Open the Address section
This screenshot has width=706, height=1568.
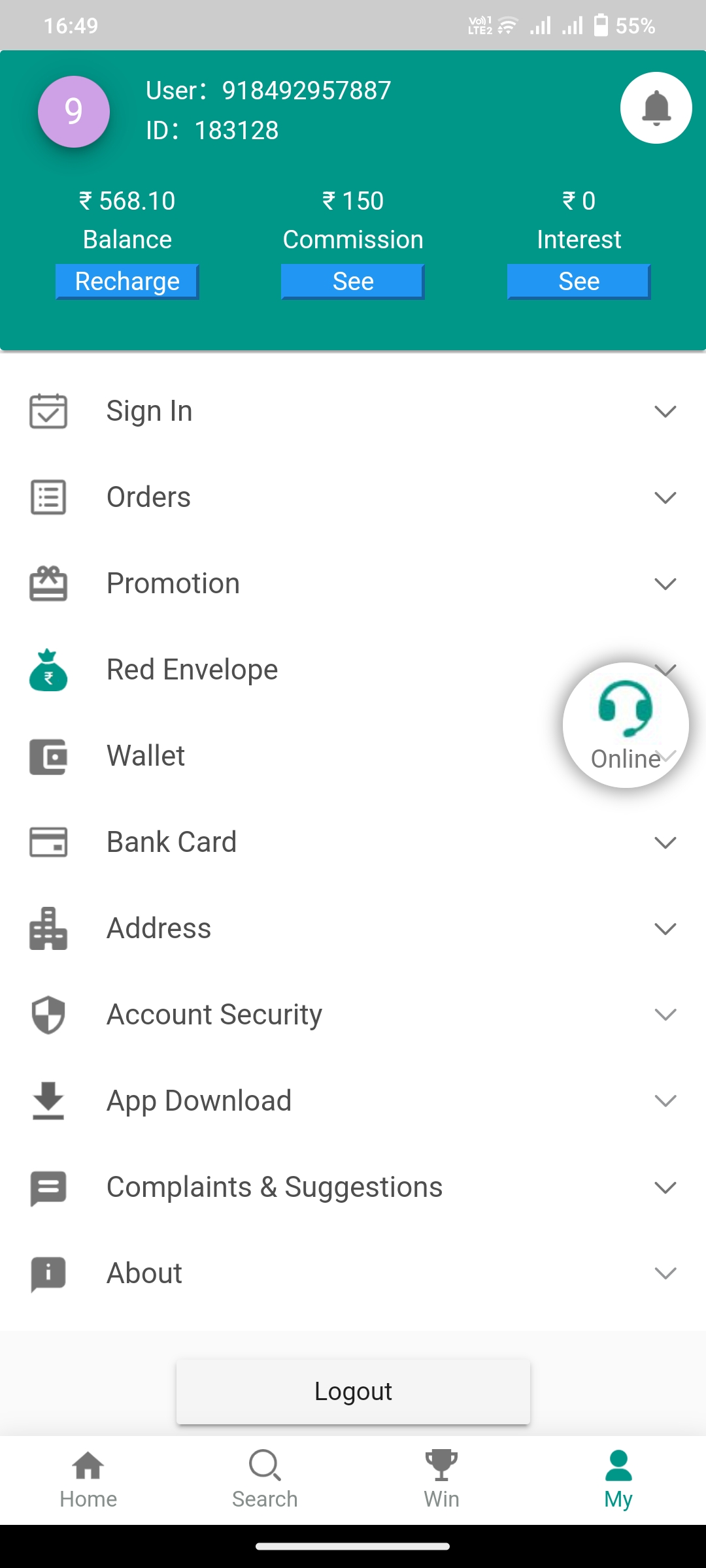pyautogui.click(x=353, y=929)
